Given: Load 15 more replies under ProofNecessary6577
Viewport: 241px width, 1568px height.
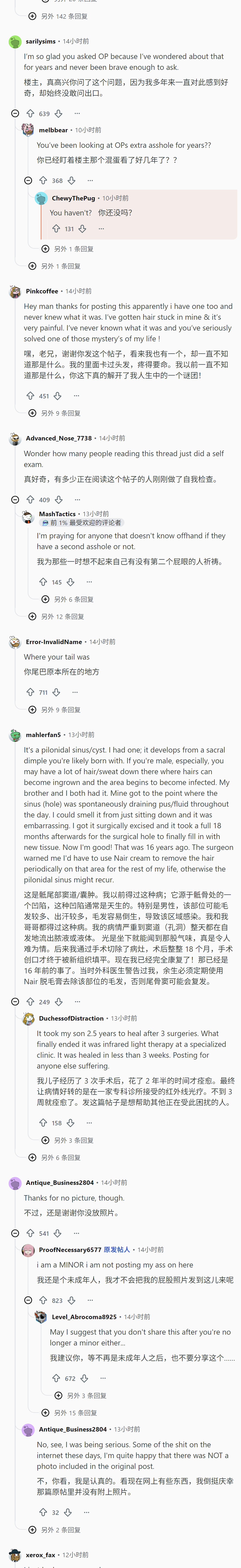Looking at the screenshot, I should [x=69, y=1413].
